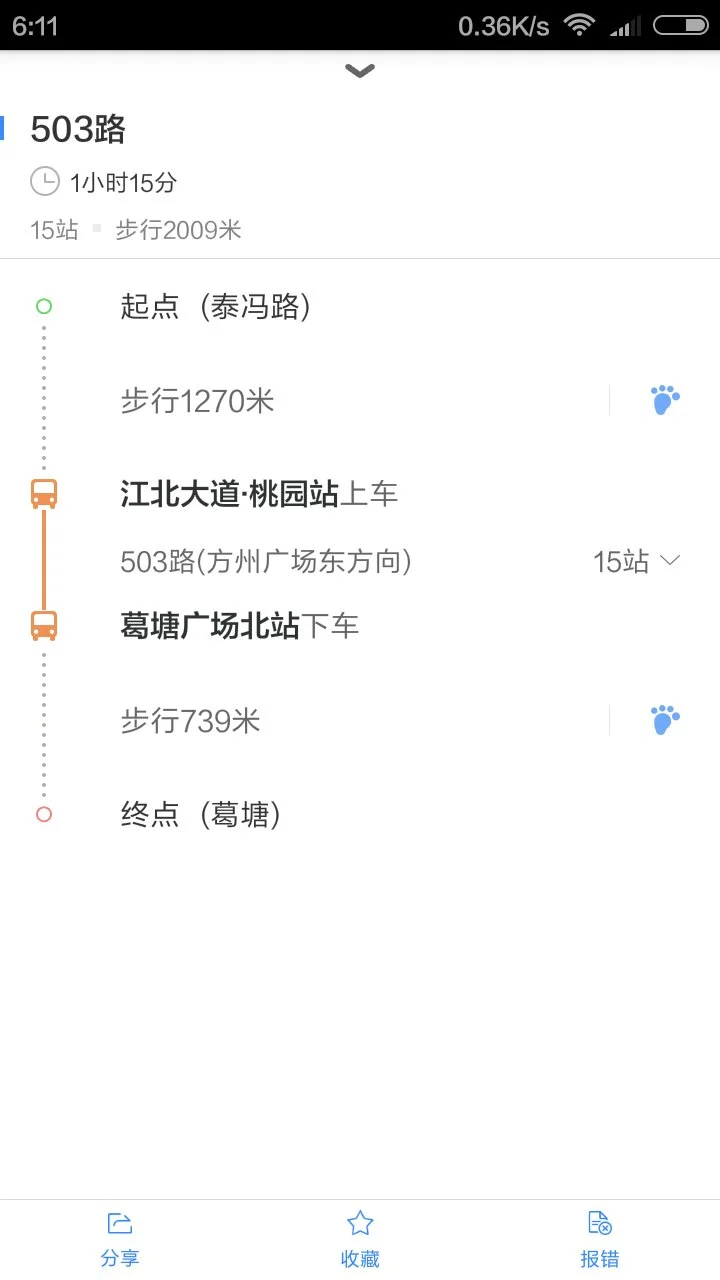Select the 分享 tab at the bottom
Screen dimensions: 720x1280
pyautogui.click(x=120, y=1240)
